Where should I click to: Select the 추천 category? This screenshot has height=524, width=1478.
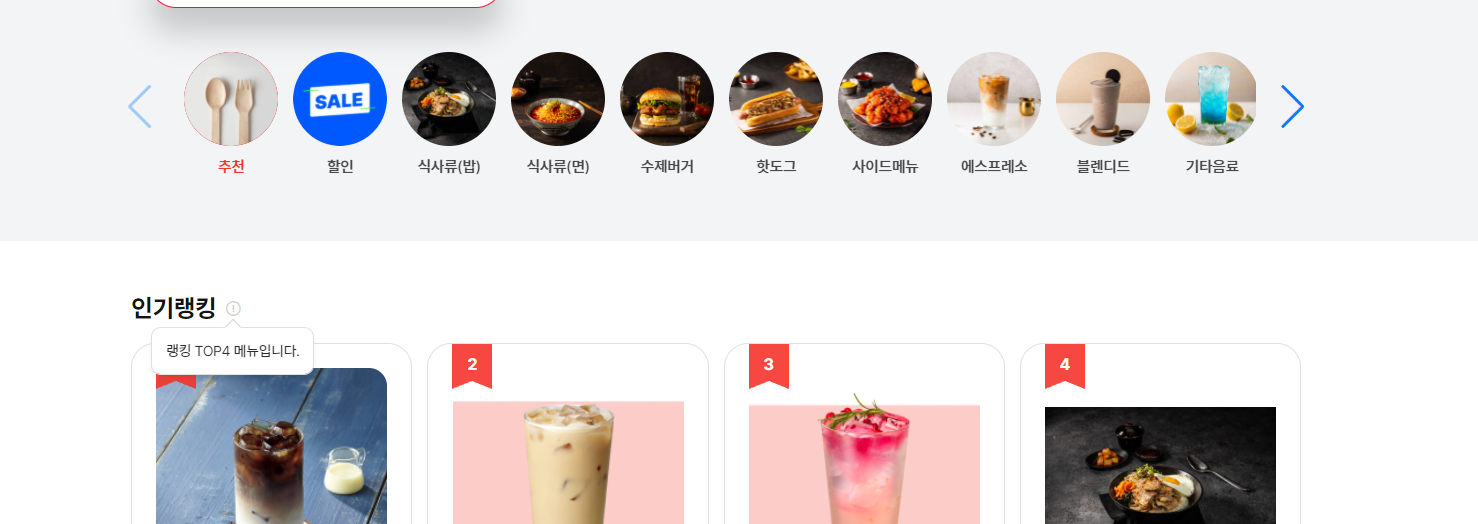[231, 100]
